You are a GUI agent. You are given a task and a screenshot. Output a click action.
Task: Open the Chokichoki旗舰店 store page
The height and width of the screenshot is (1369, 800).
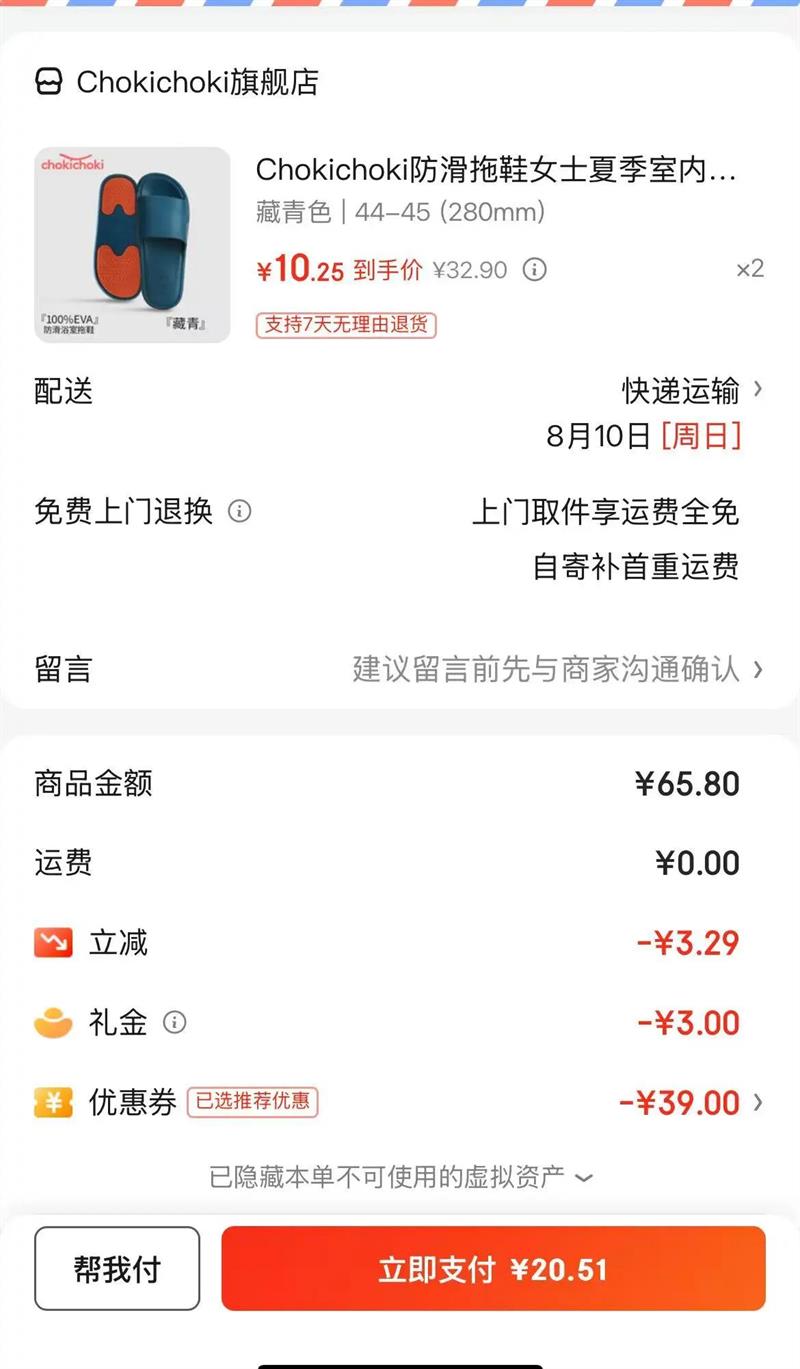178,82
